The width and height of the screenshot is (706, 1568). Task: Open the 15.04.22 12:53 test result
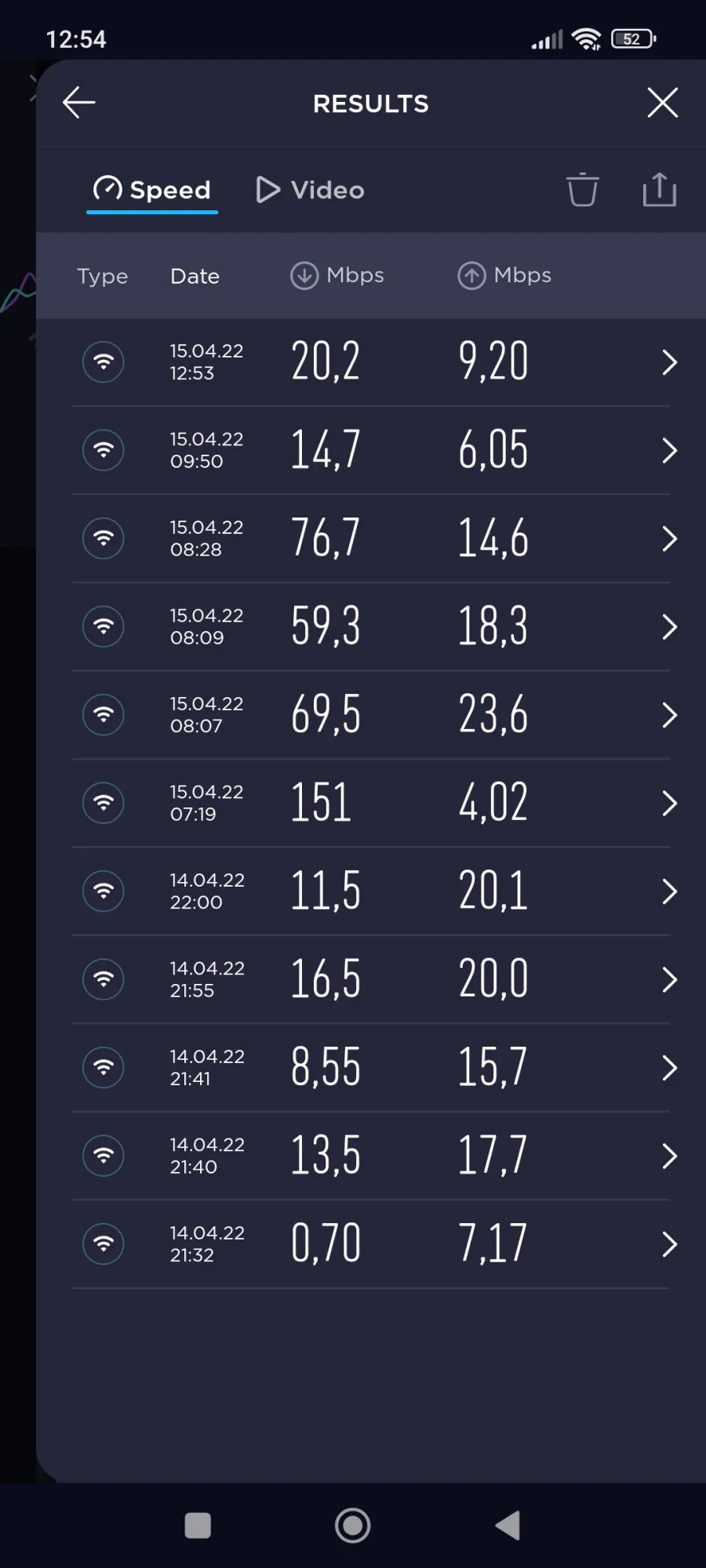tap(371, 362)
